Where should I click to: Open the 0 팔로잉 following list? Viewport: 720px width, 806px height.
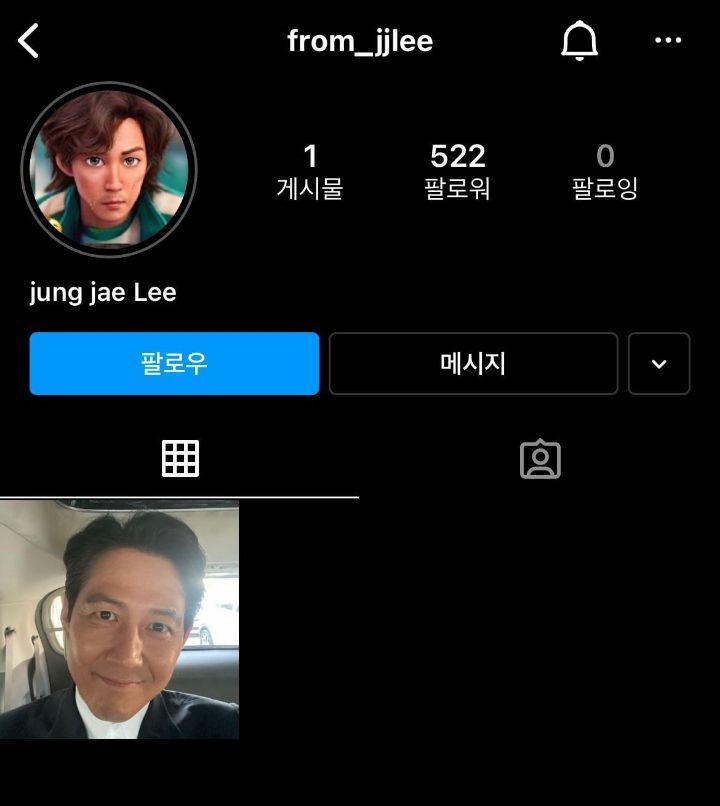(604, 172)
